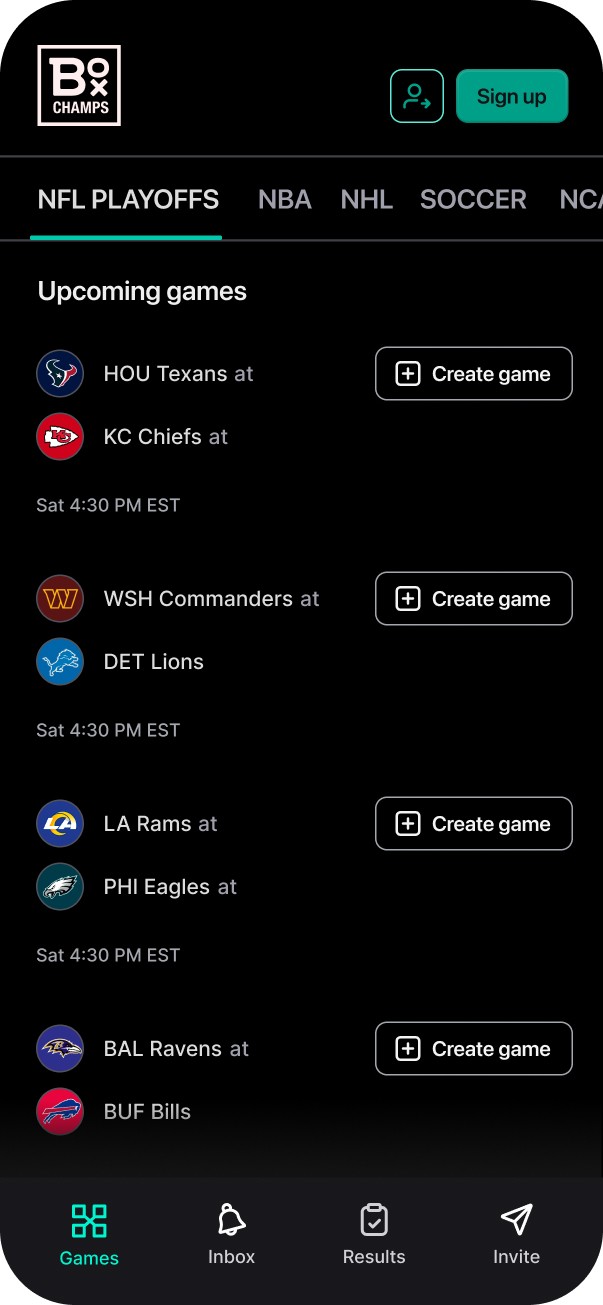Select the NFL PLAYOFFS tab
This screenshot has height=1305, width=603.
(x=128, y=199)
